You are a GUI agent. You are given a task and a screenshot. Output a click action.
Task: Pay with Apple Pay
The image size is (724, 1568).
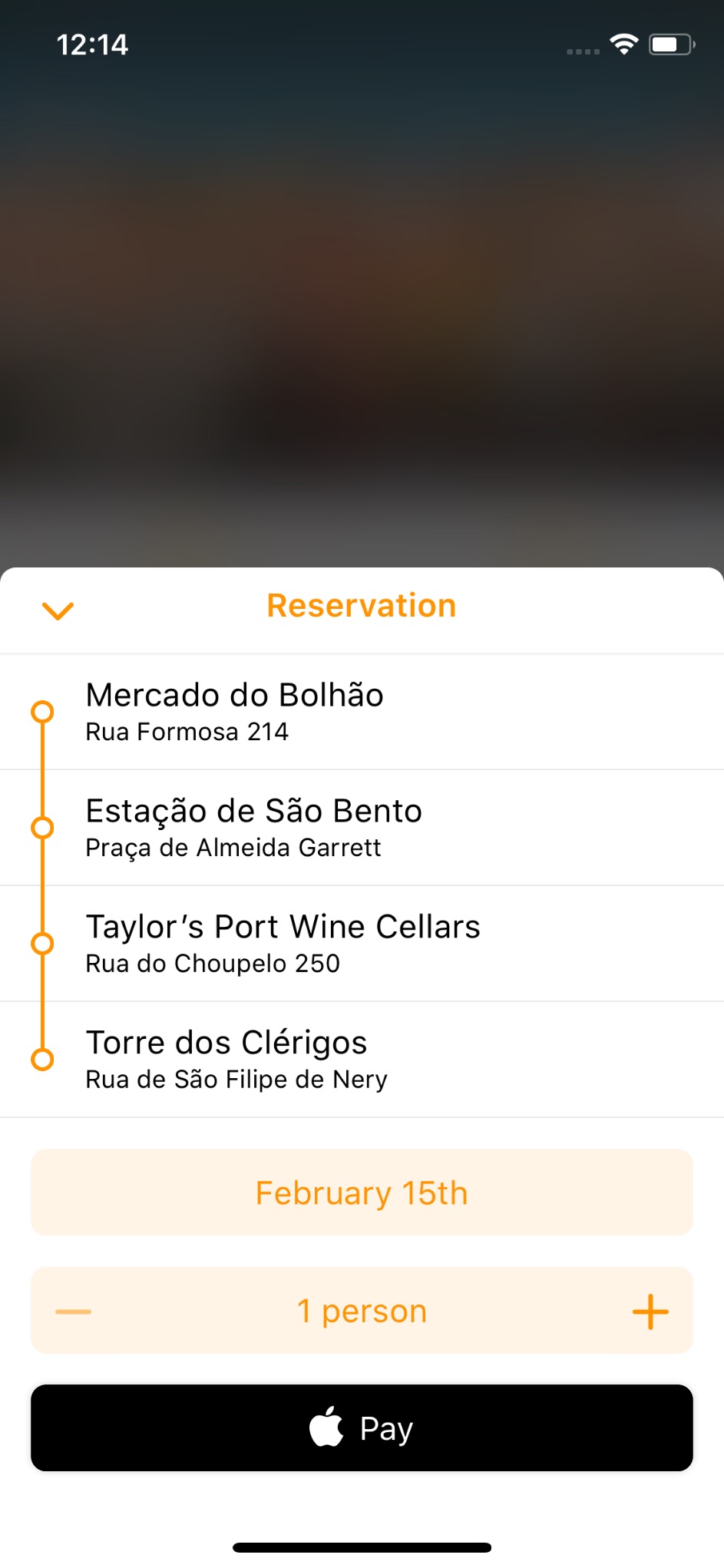[362, 1428]
